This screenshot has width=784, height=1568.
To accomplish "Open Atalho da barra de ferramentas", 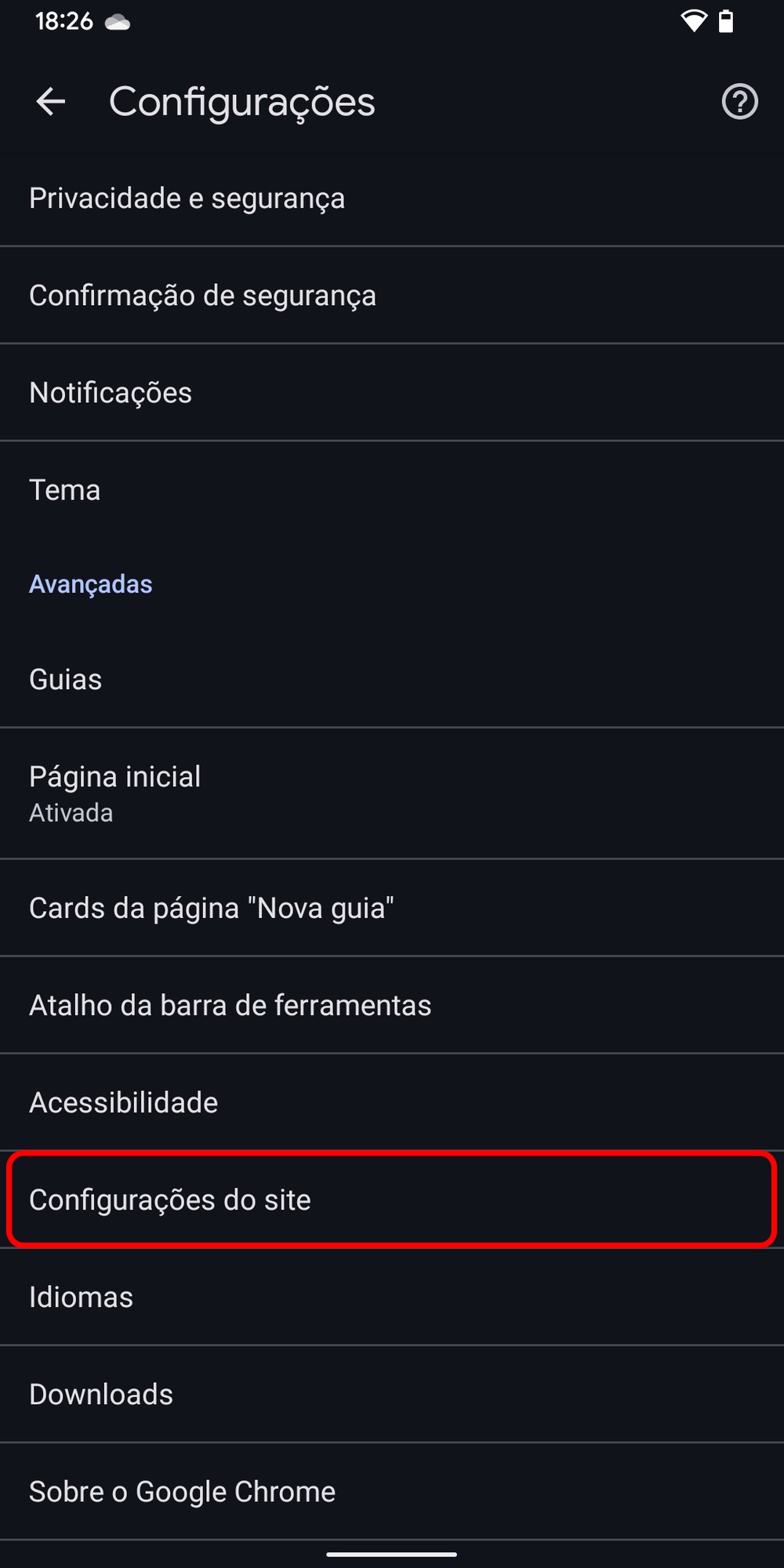I will [230, 1005].
